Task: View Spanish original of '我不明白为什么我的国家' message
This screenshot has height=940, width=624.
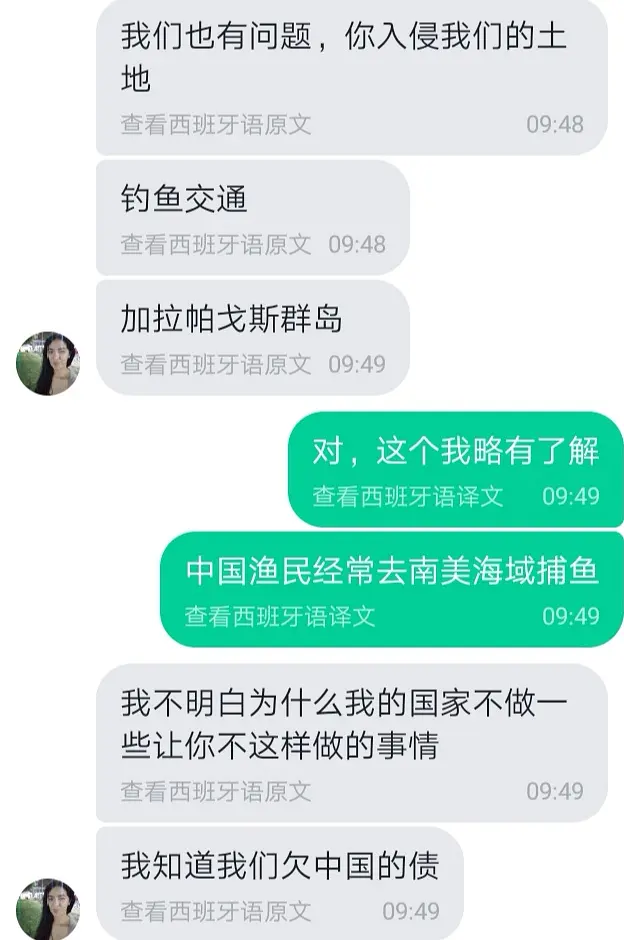Action: [216, 791]
